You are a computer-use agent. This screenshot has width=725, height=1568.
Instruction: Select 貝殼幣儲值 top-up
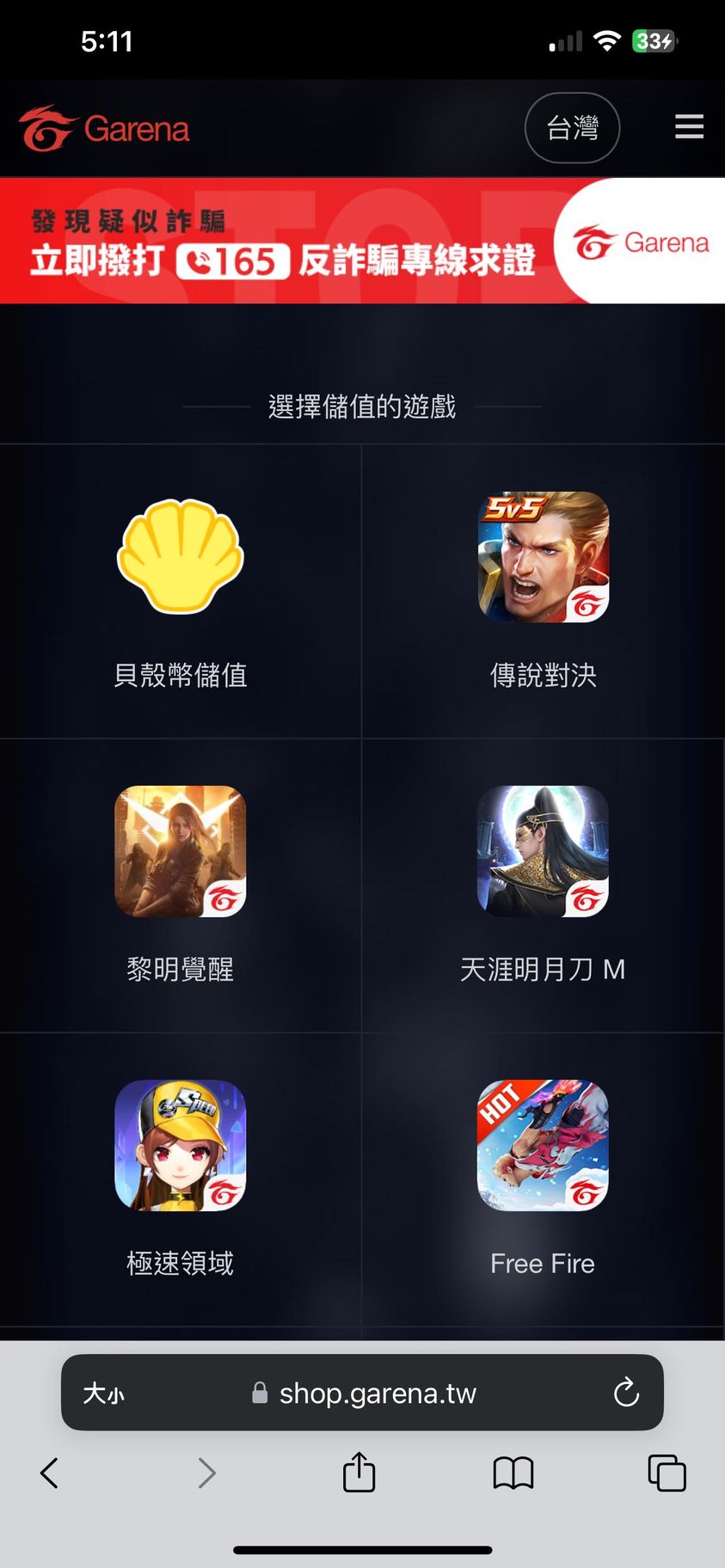(x=181, y=589)
